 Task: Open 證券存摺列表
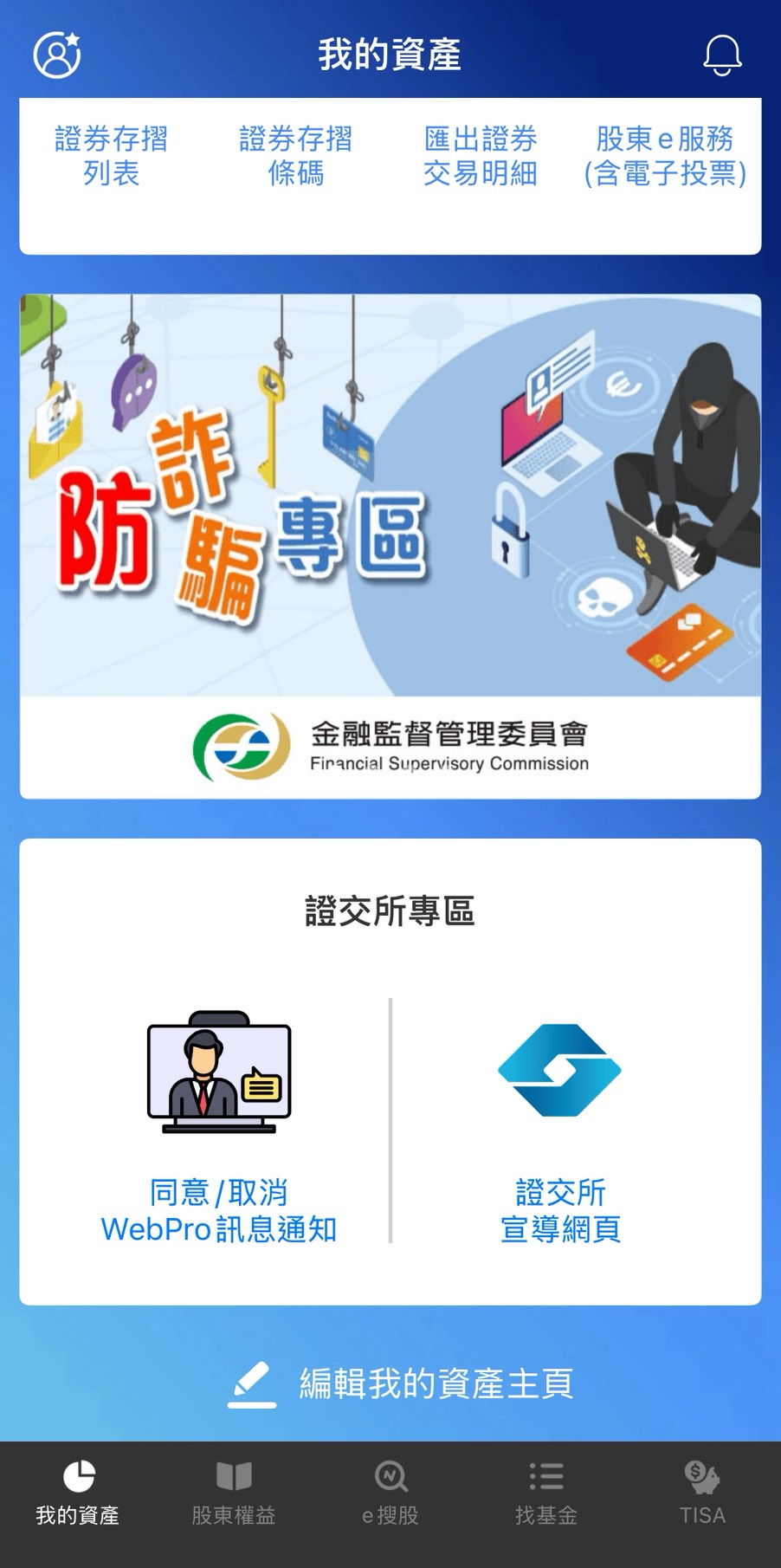tap(111, 156)
